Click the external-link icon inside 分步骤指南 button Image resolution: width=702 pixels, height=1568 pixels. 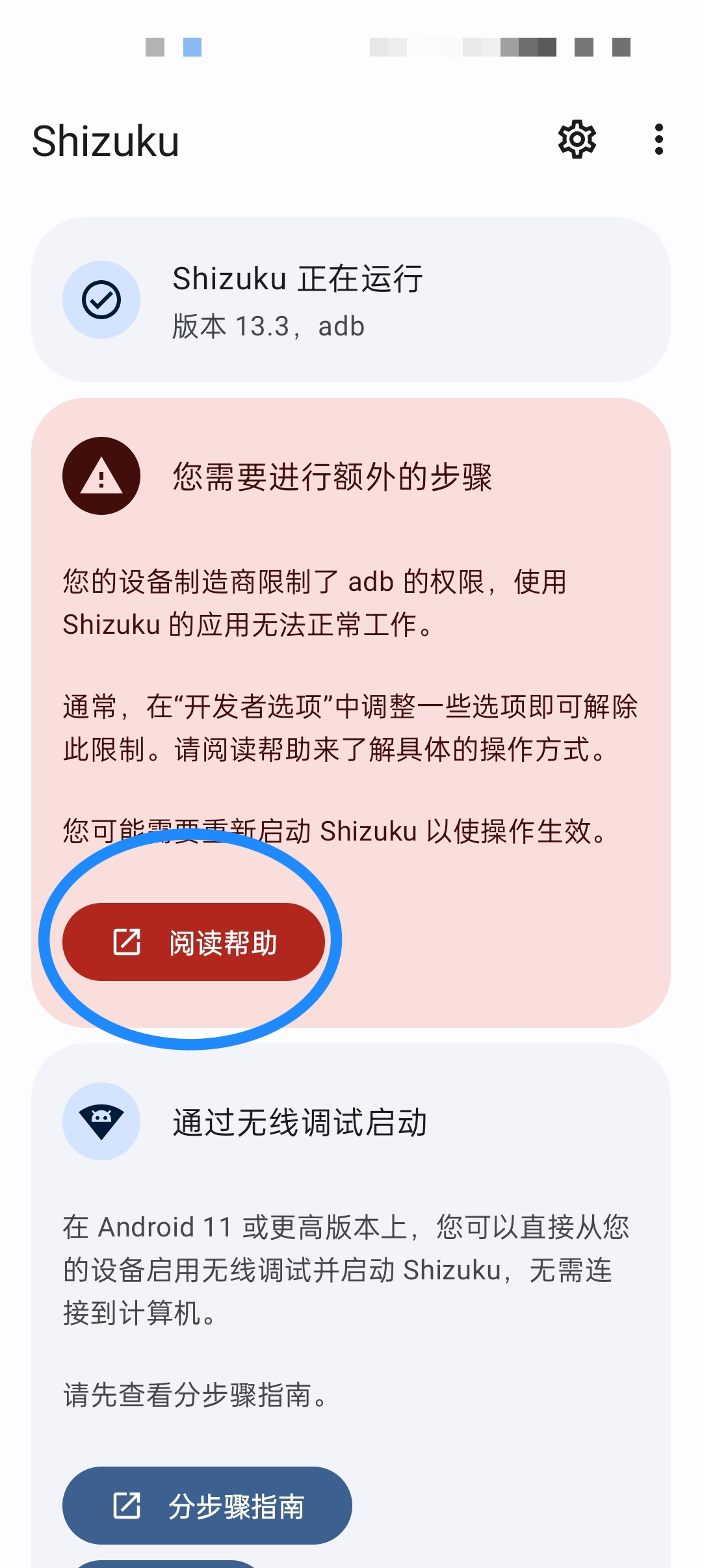coord(126,1506)
